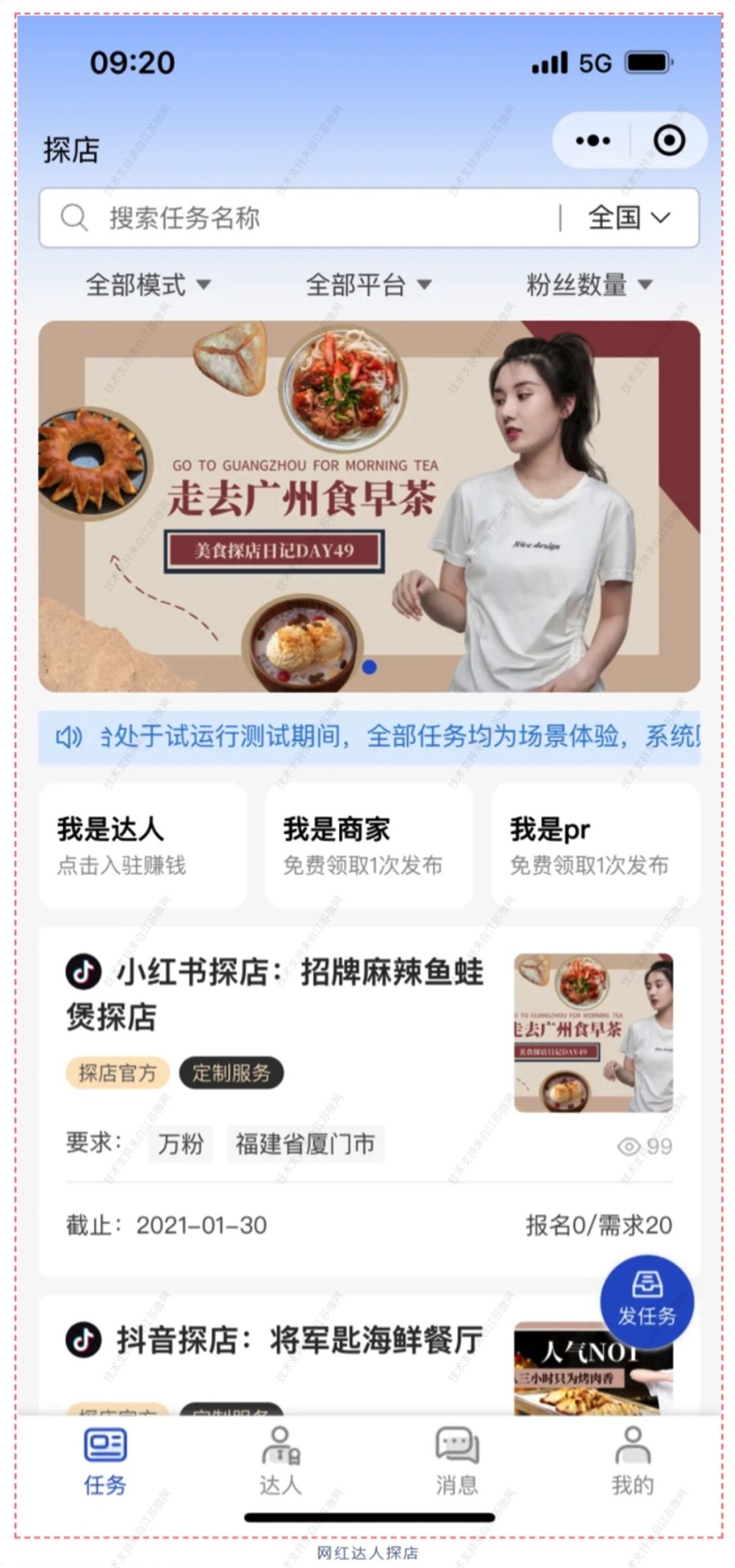Screen dimensions: 735x1568
Task: Click 我是达人 to 点击入驻赚钱
Action: click(143, 844)
